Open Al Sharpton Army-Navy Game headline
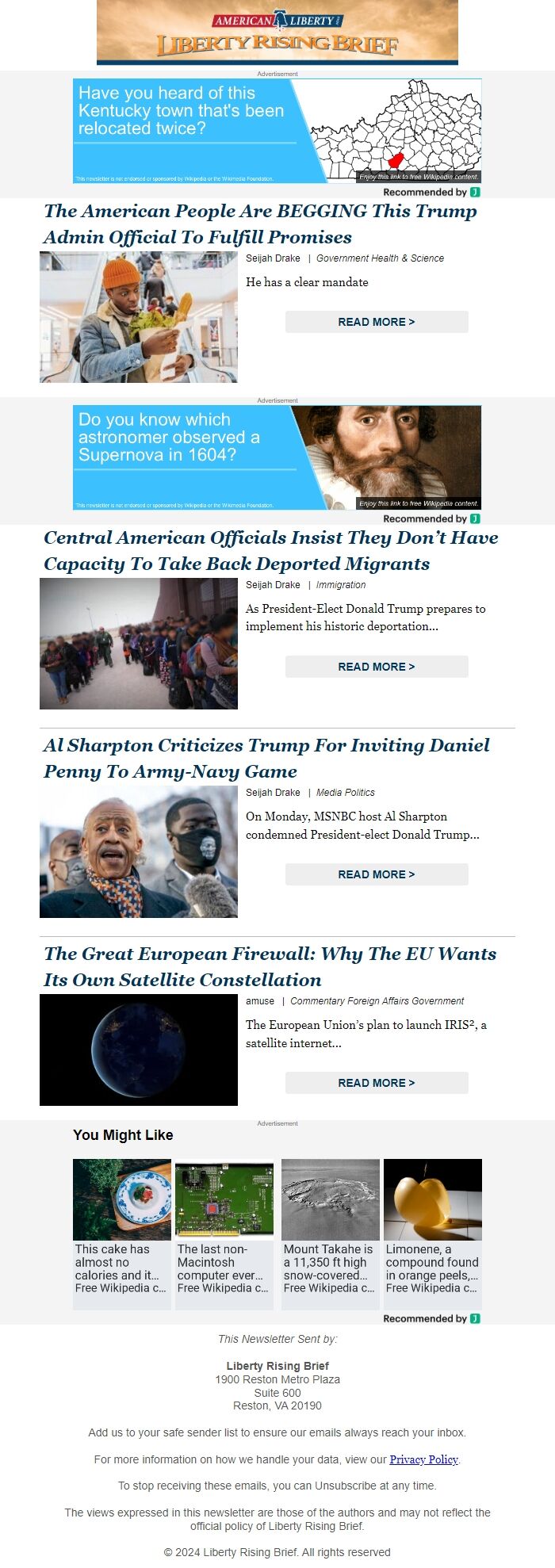Screen dimensions: 555x1568 (x=266, y=758)
